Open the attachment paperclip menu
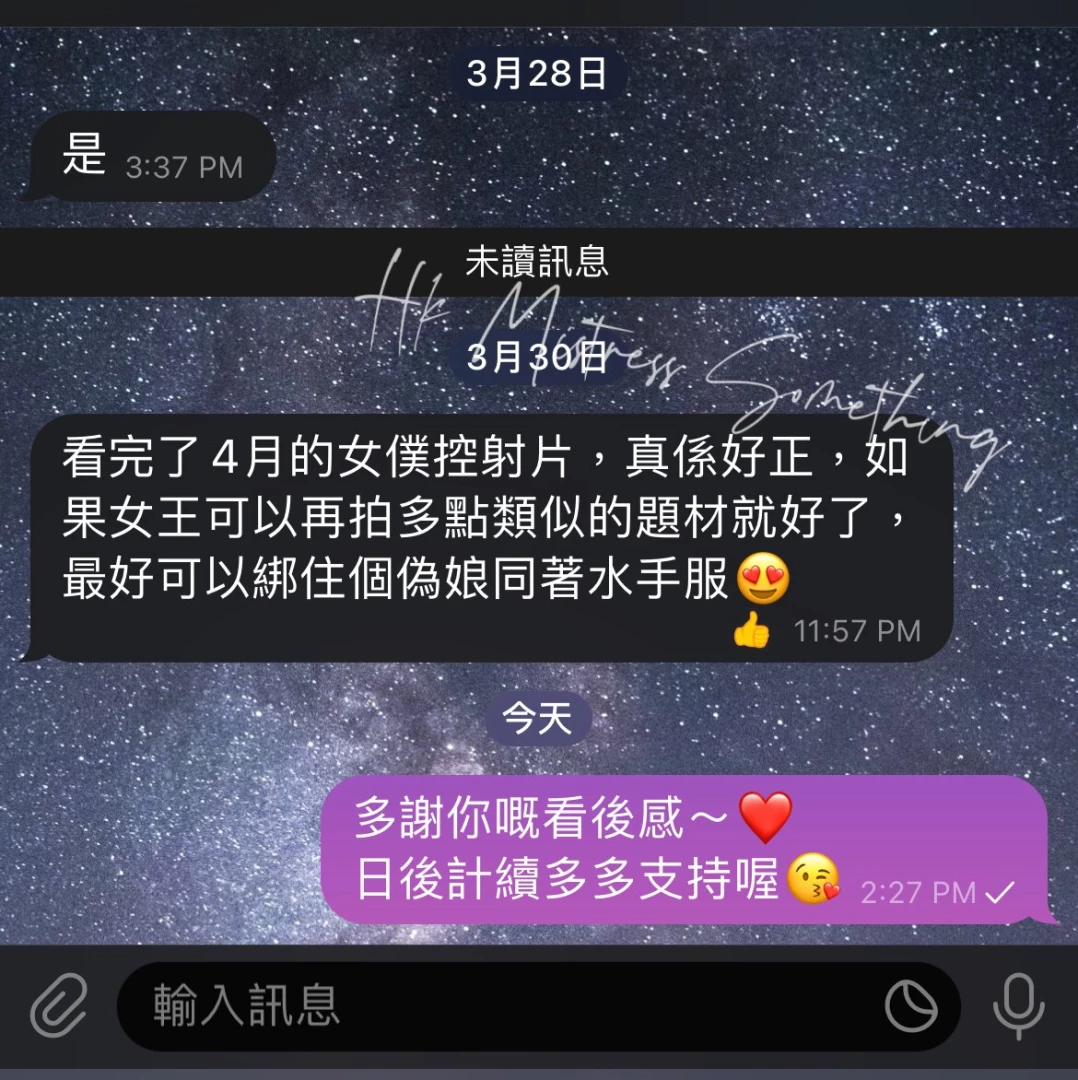This screenshot has width=1078, height=1080. pyautogui.click(x=58, y=1006)
